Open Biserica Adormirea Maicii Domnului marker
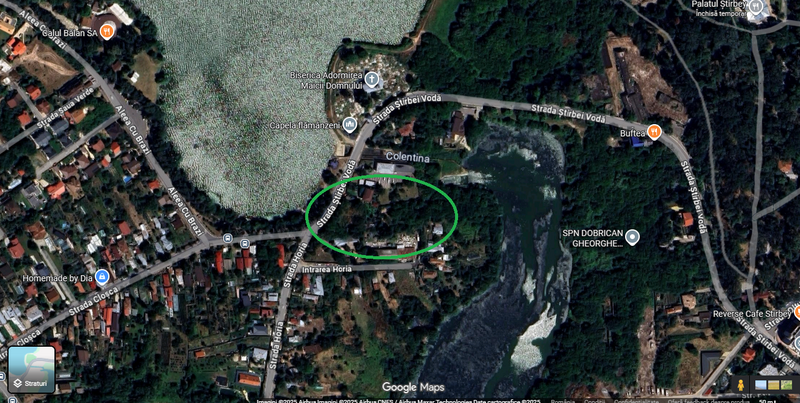The width and height of the screenshot is (800, 403). coord(372,79)
